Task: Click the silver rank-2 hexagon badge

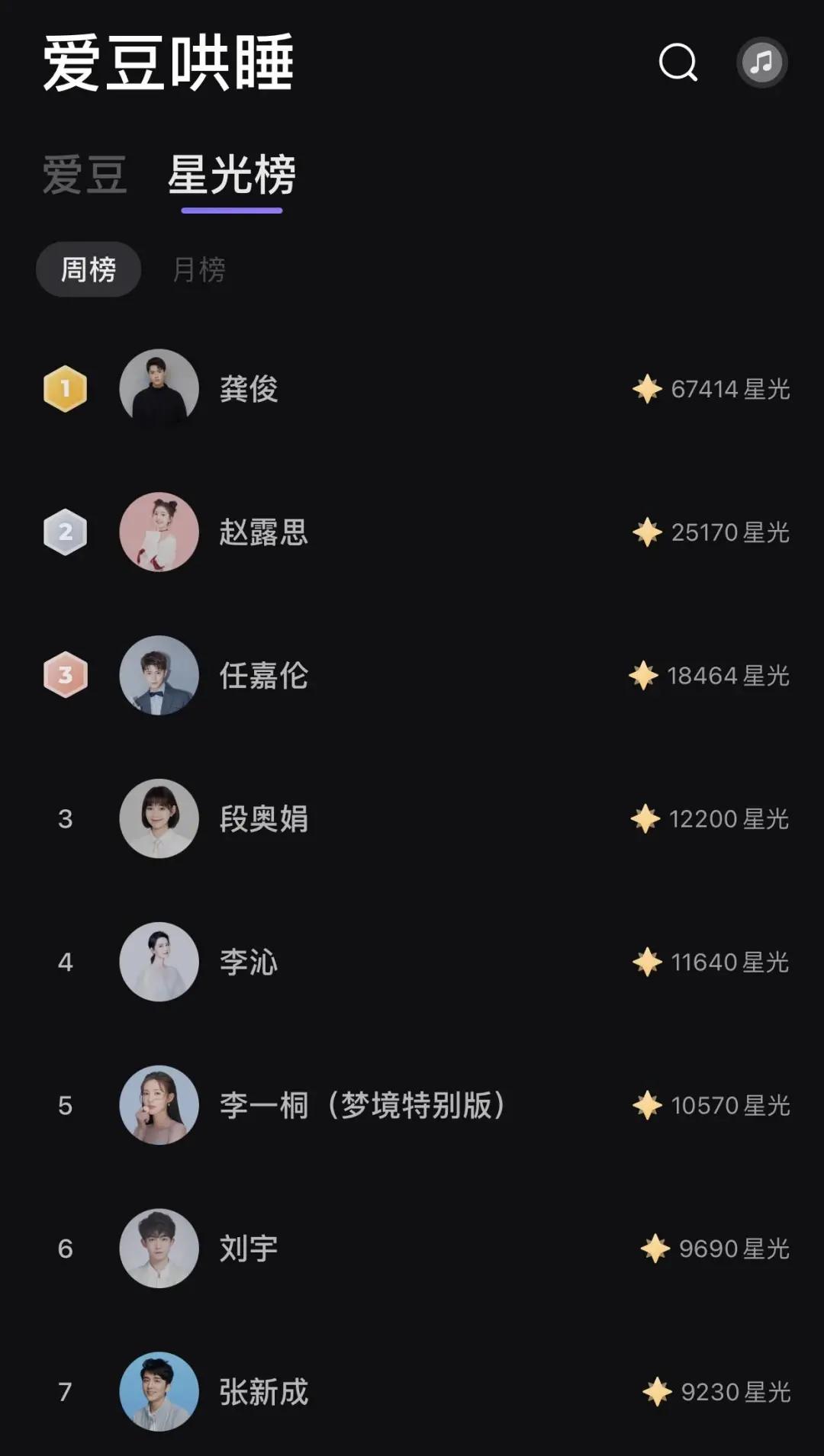Action: [65, 532]
